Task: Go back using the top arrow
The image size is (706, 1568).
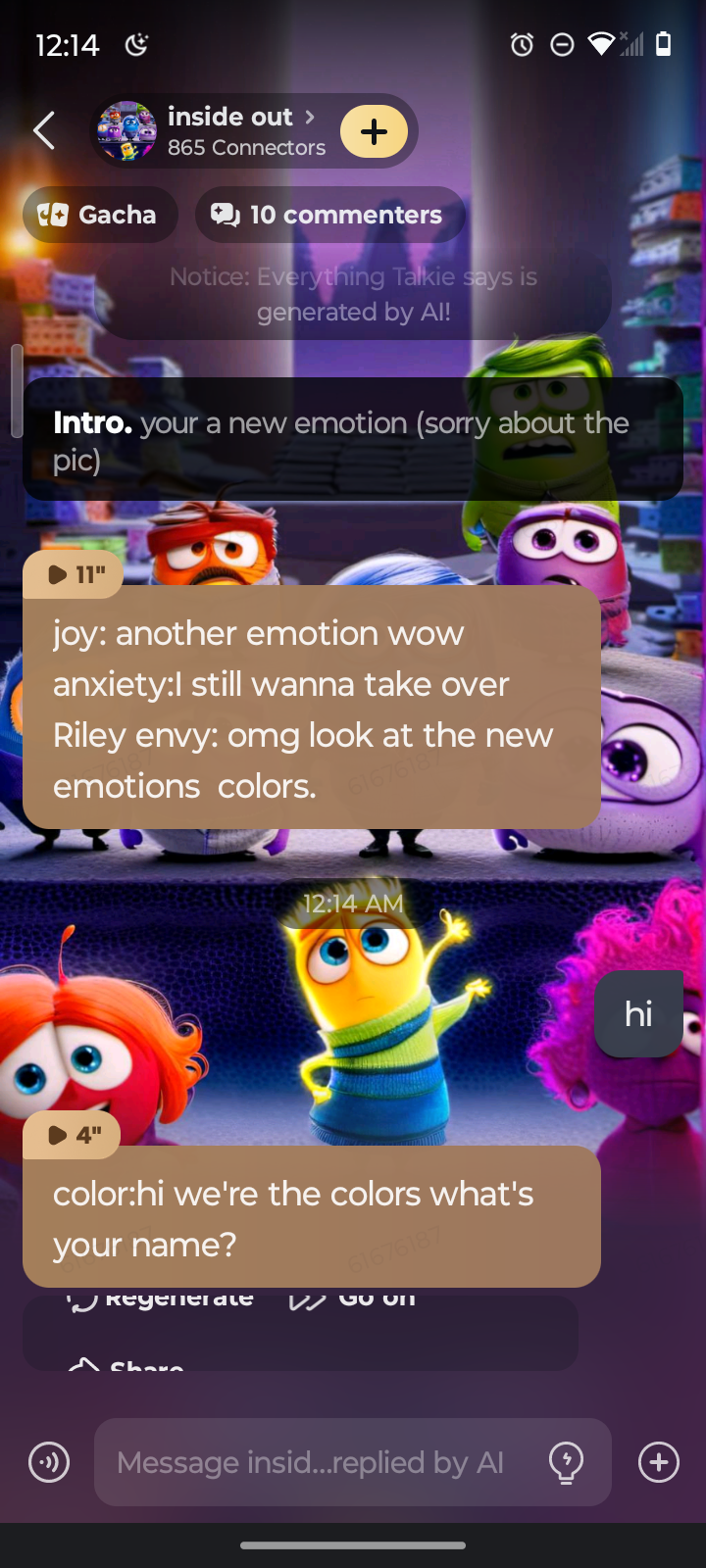Action: 43,130
